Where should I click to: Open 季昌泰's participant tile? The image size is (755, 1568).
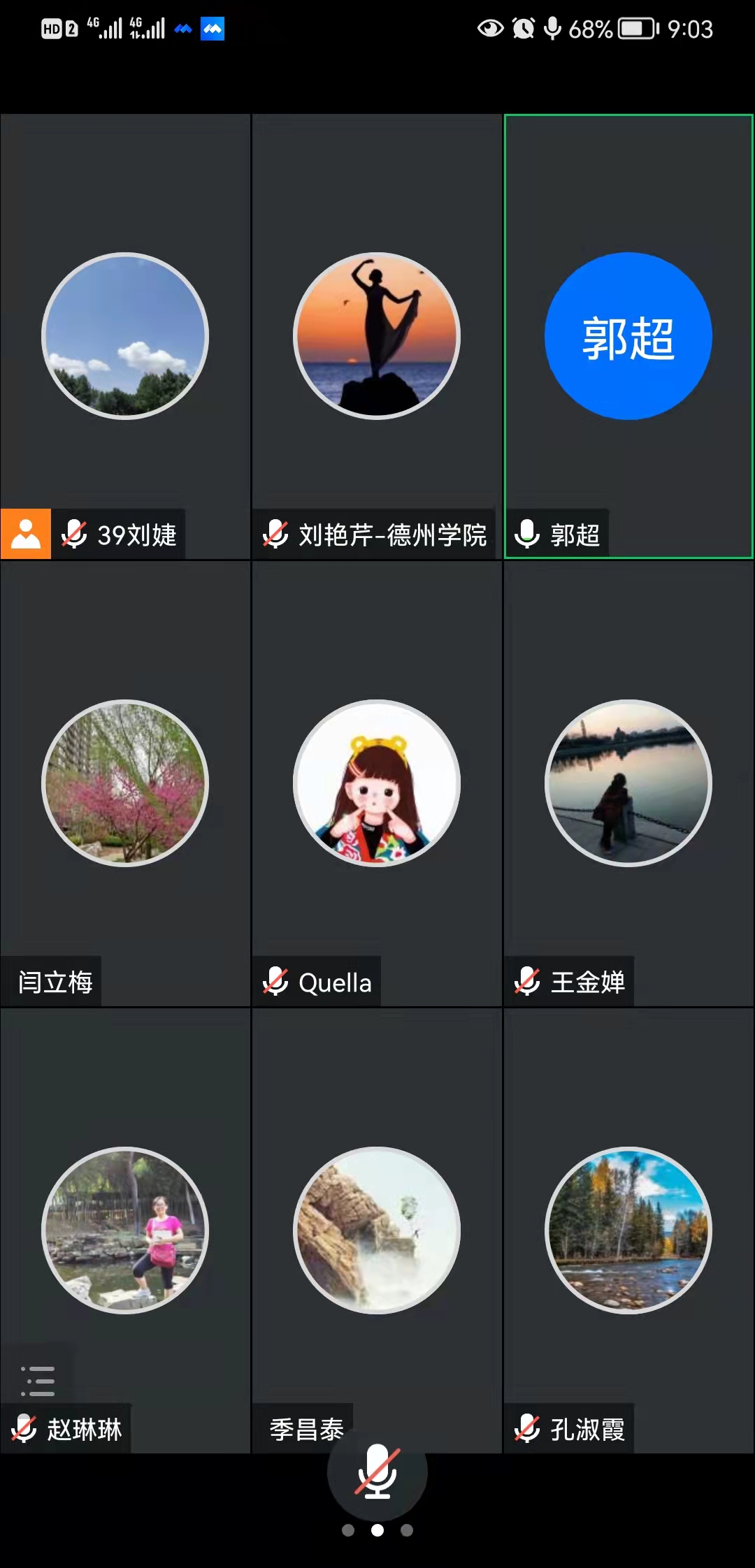click(377, 1231)
